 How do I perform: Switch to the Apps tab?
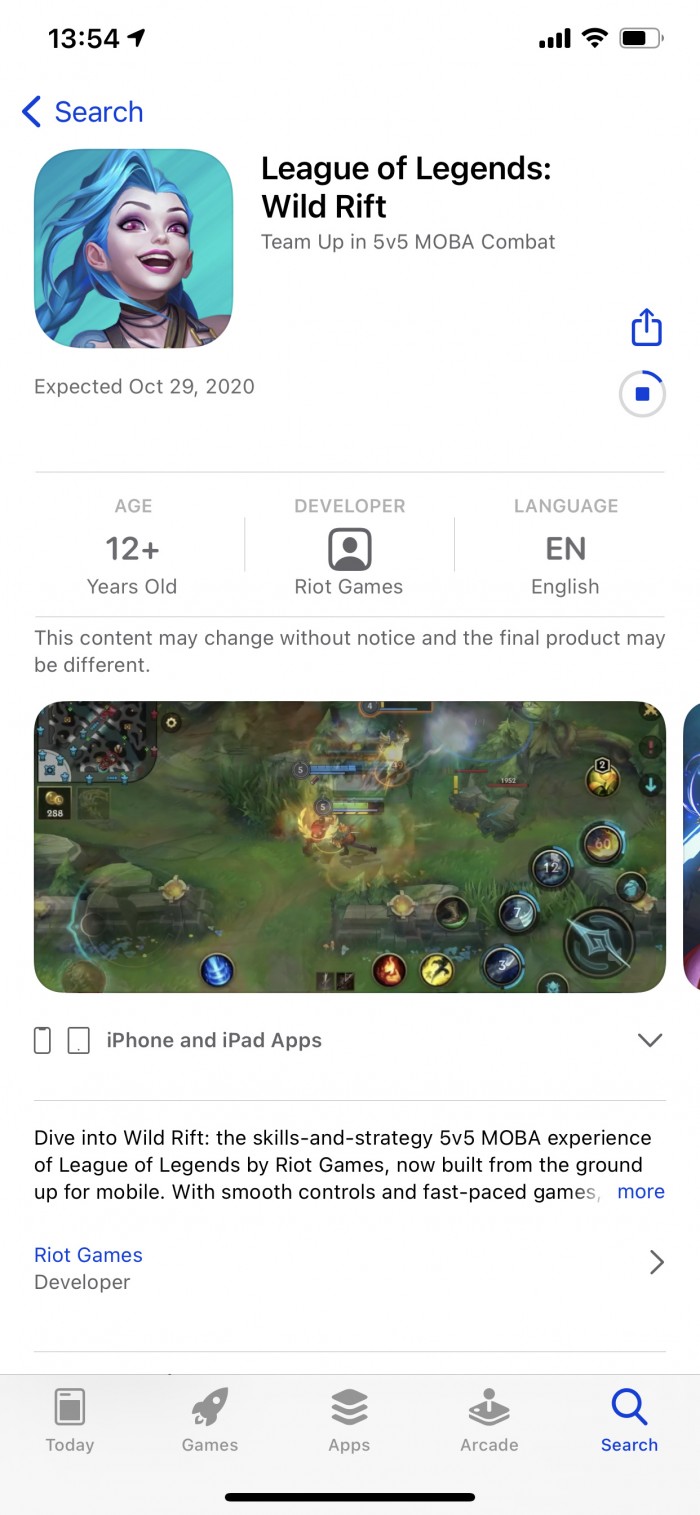[x=349, y=1420]
